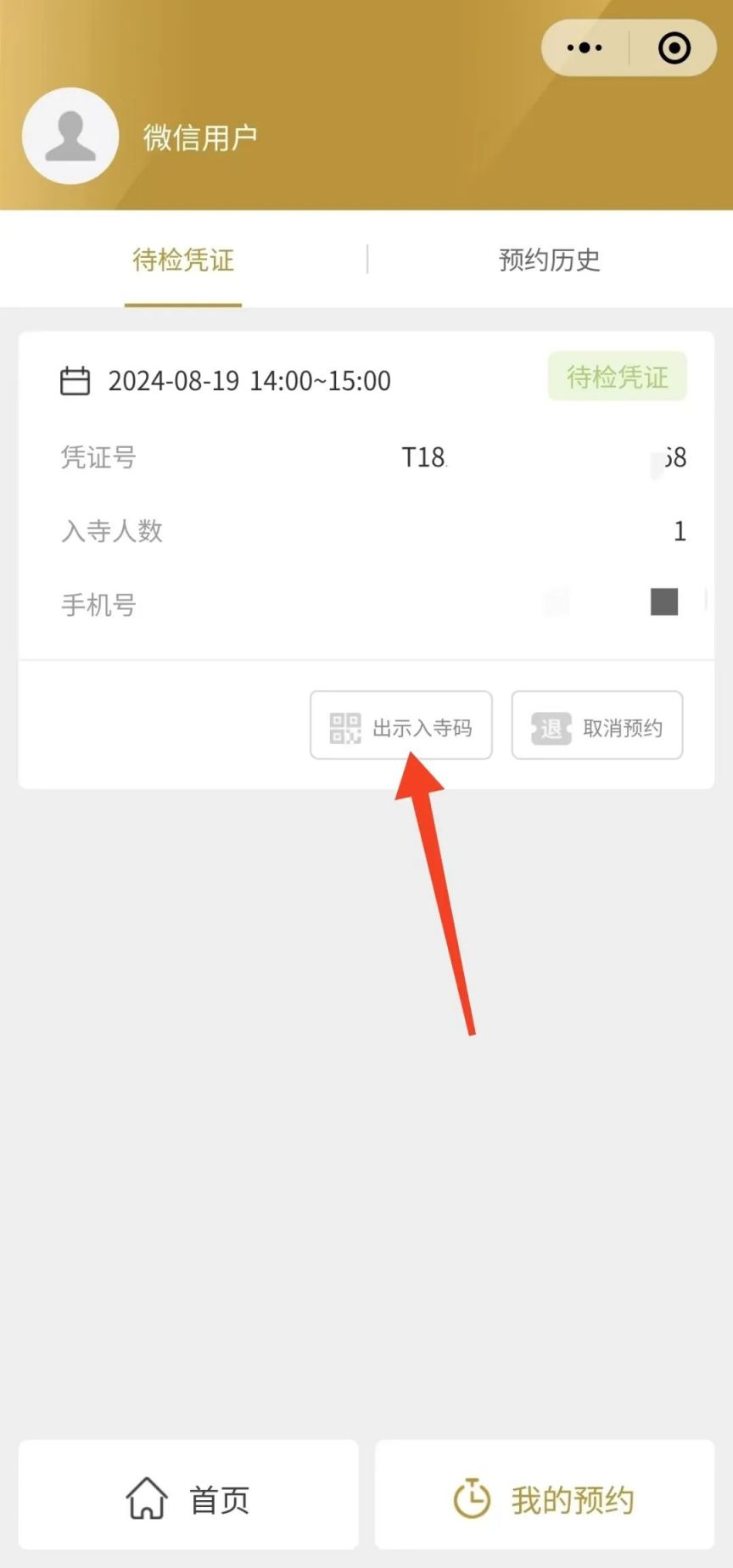Go to 首页 home page
The width and height of the screenshot is (733, 1568).
(x=188, y=1498)
